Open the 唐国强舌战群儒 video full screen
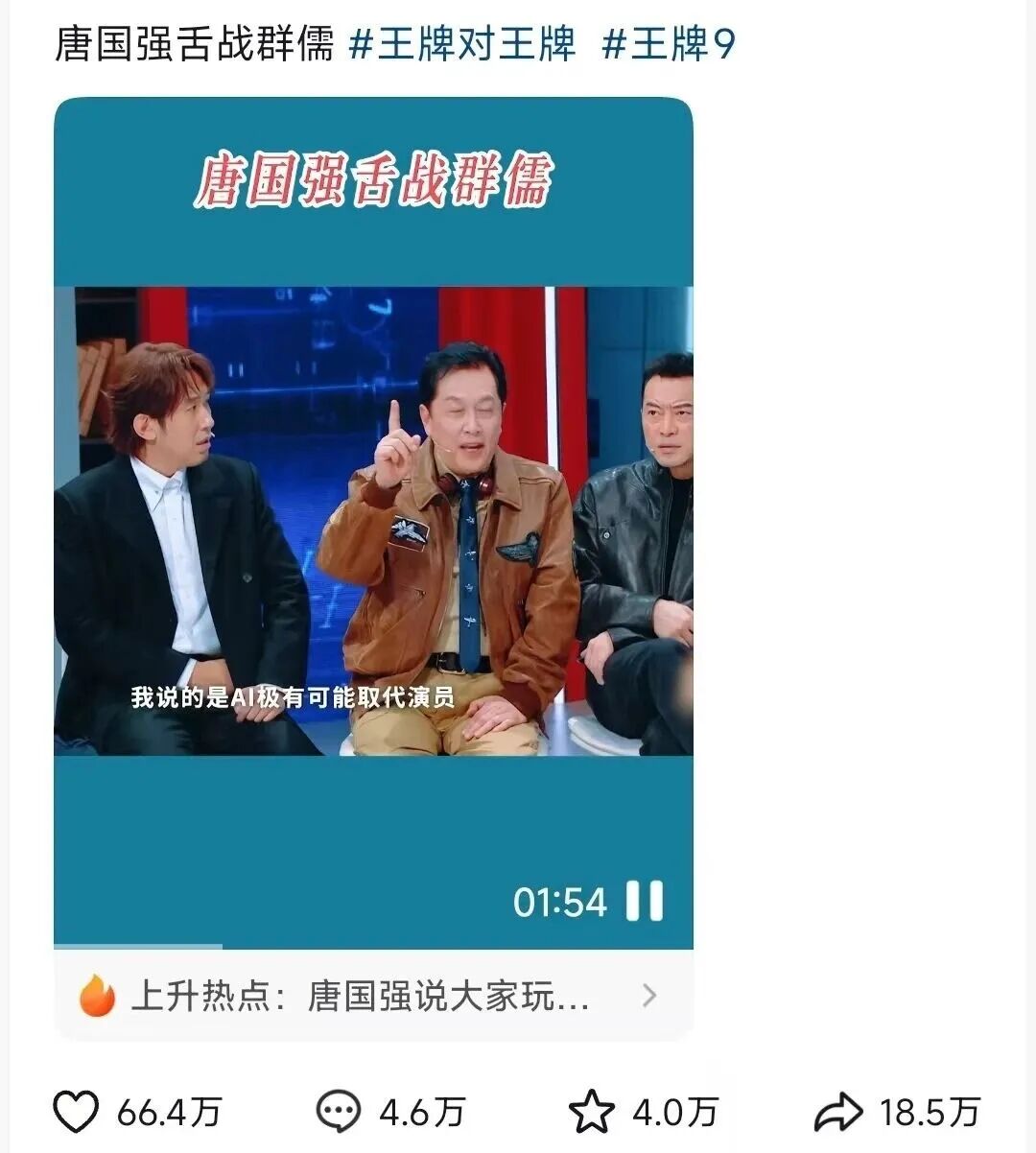The height and width of the screenshot is (1153, 1036). point(372,518)
